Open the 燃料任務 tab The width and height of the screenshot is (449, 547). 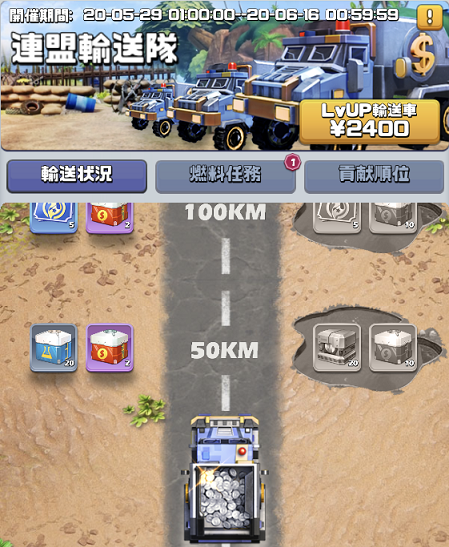(x=225, y=176)
